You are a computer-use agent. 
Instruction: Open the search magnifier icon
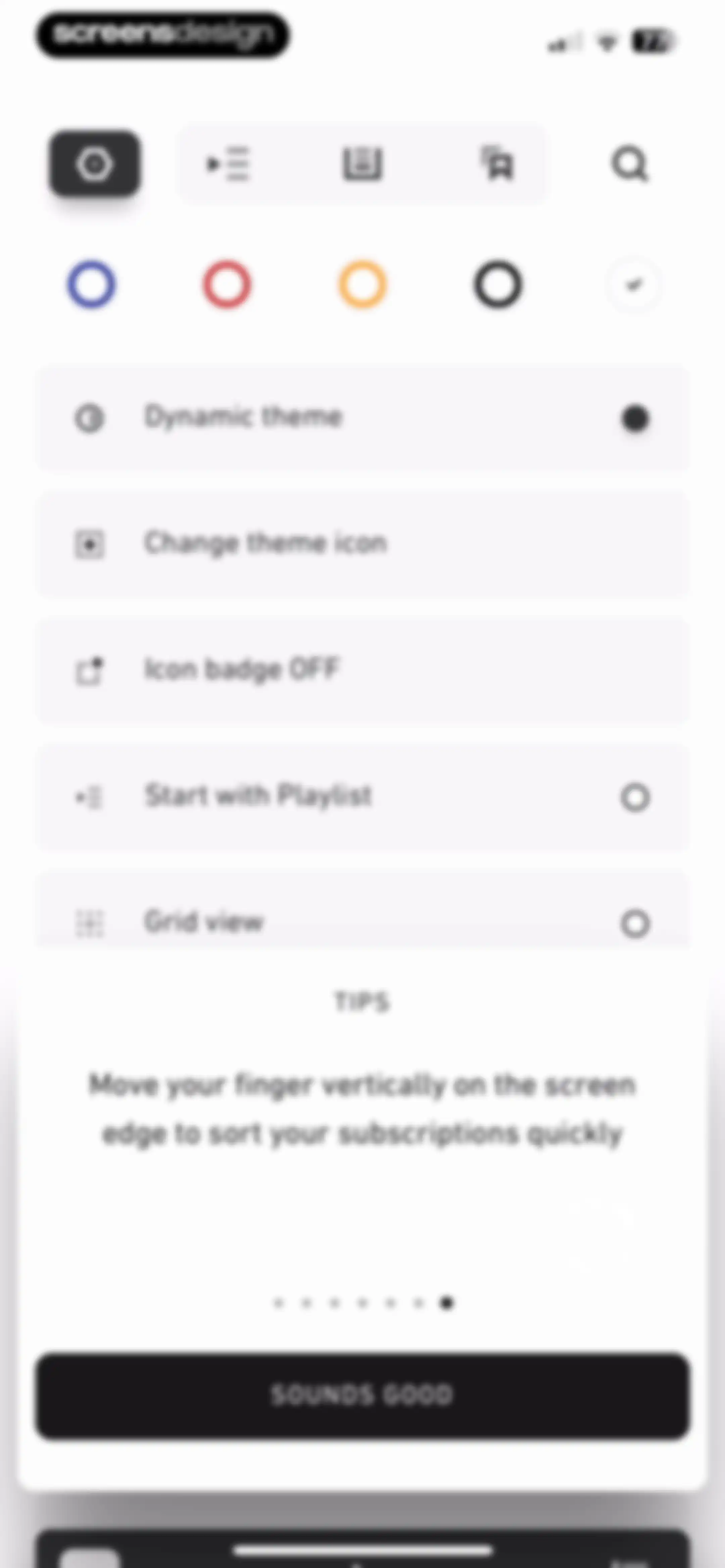click(630, 164)
